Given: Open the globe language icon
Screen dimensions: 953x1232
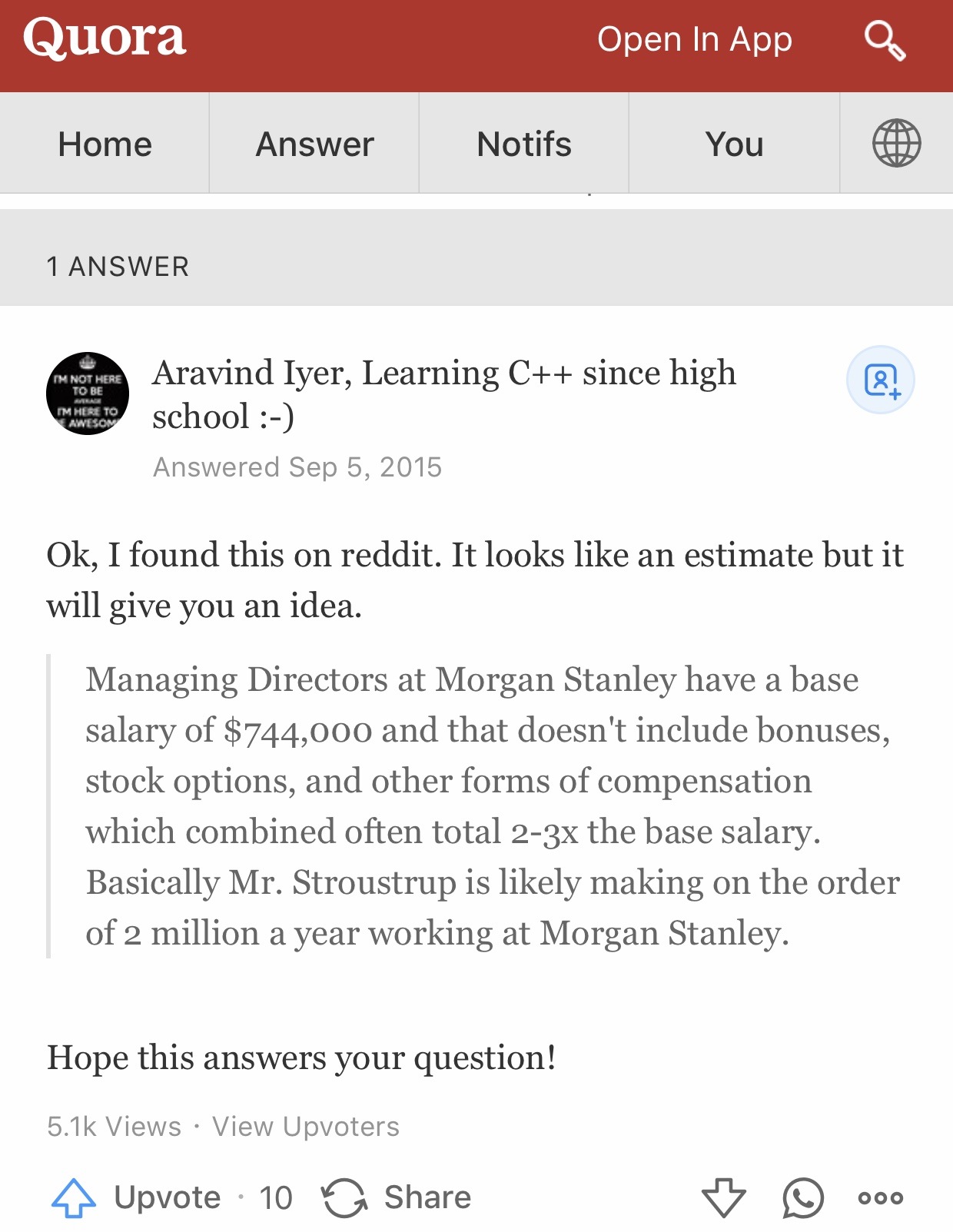Looking at the screenshot, I should pyautogui.click(x=896, y=144).
